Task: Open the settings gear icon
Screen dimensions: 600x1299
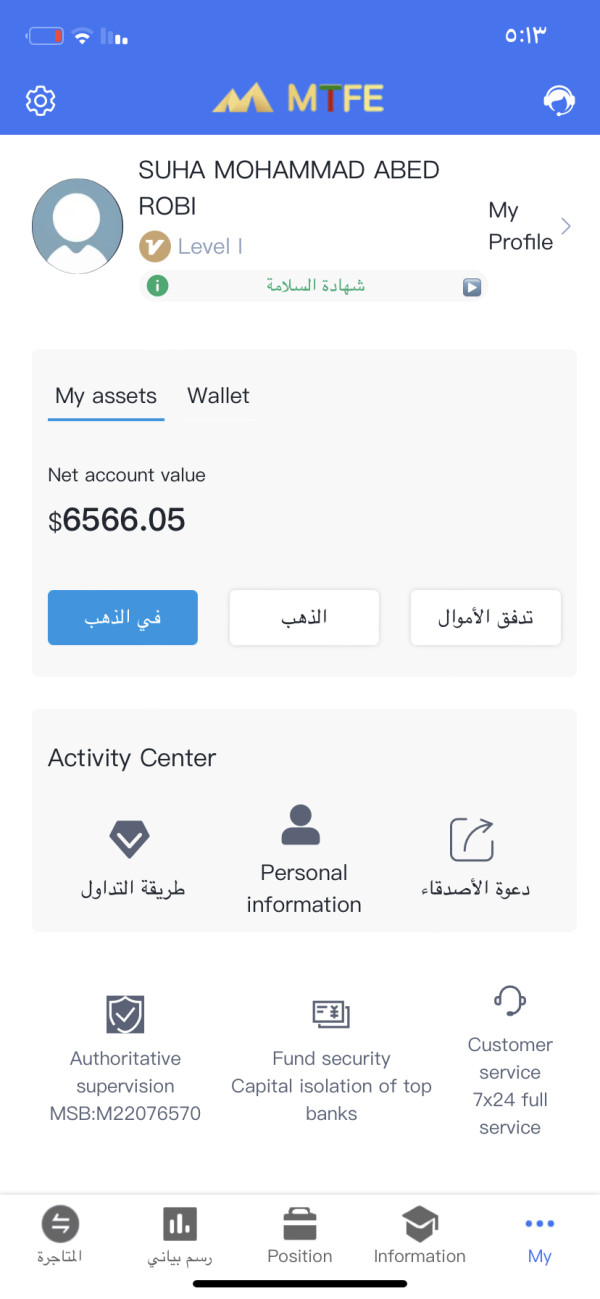Action: 40,100
